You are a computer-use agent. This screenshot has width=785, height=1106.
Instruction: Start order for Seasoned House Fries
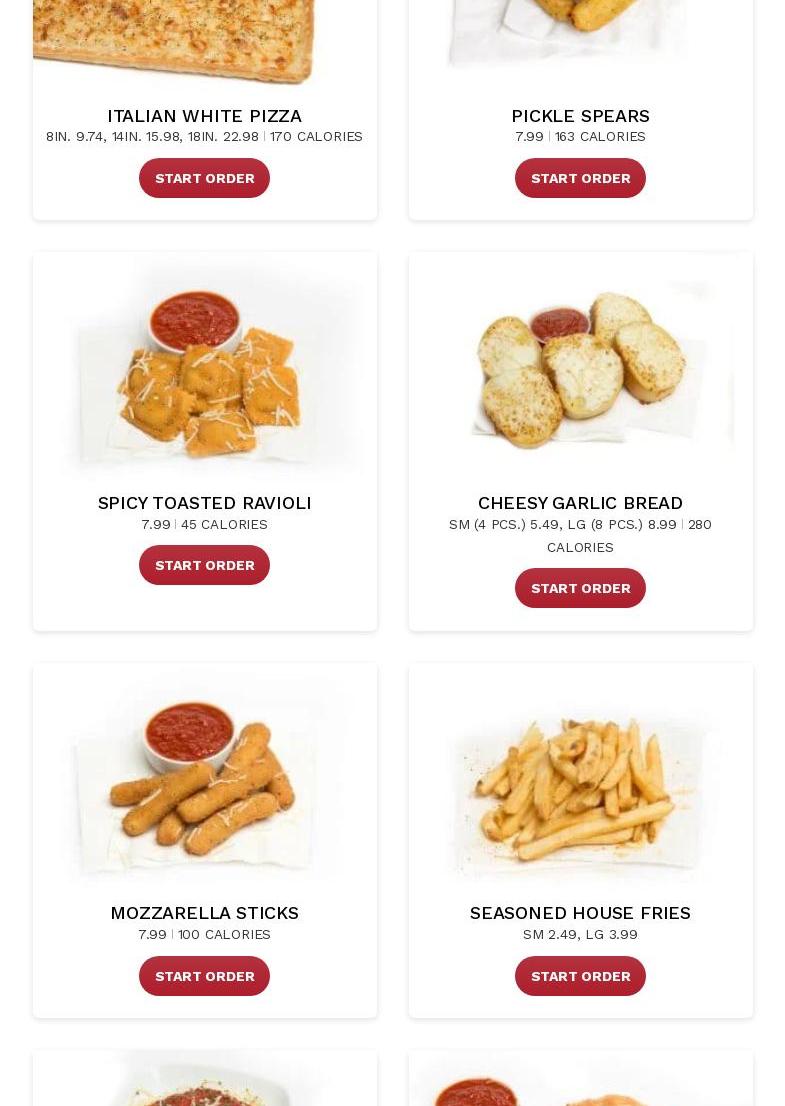tap(580, 976)
